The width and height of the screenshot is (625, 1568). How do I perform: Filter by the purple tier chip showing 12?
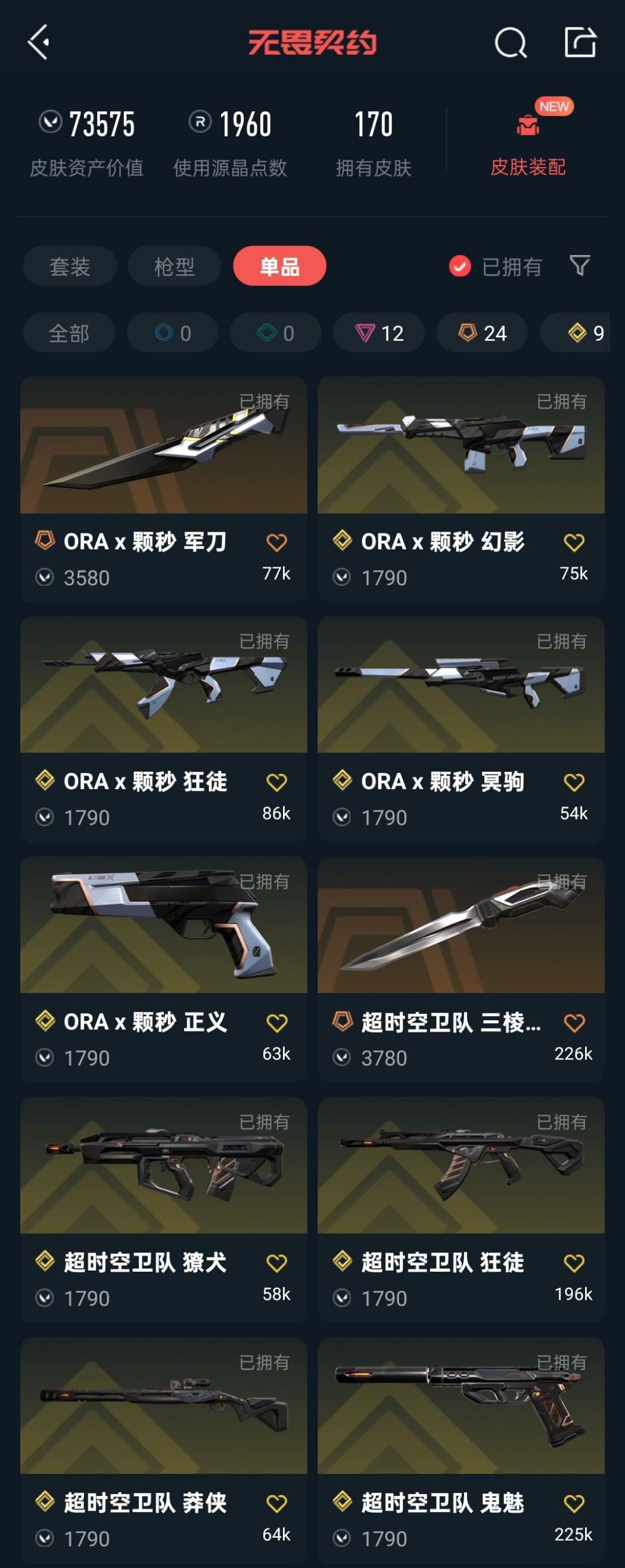pos(378,333)
